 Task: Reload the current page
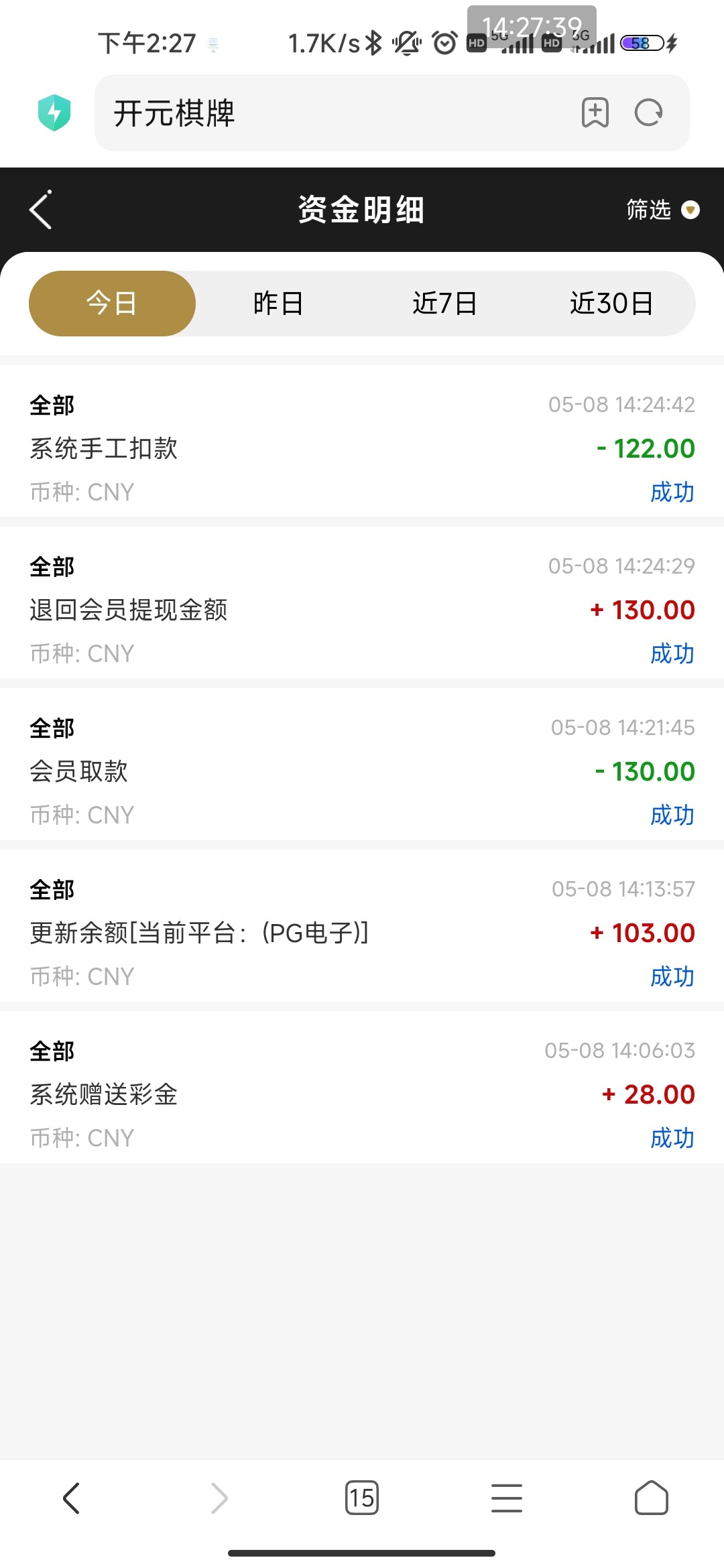click(x=648, y=113)
